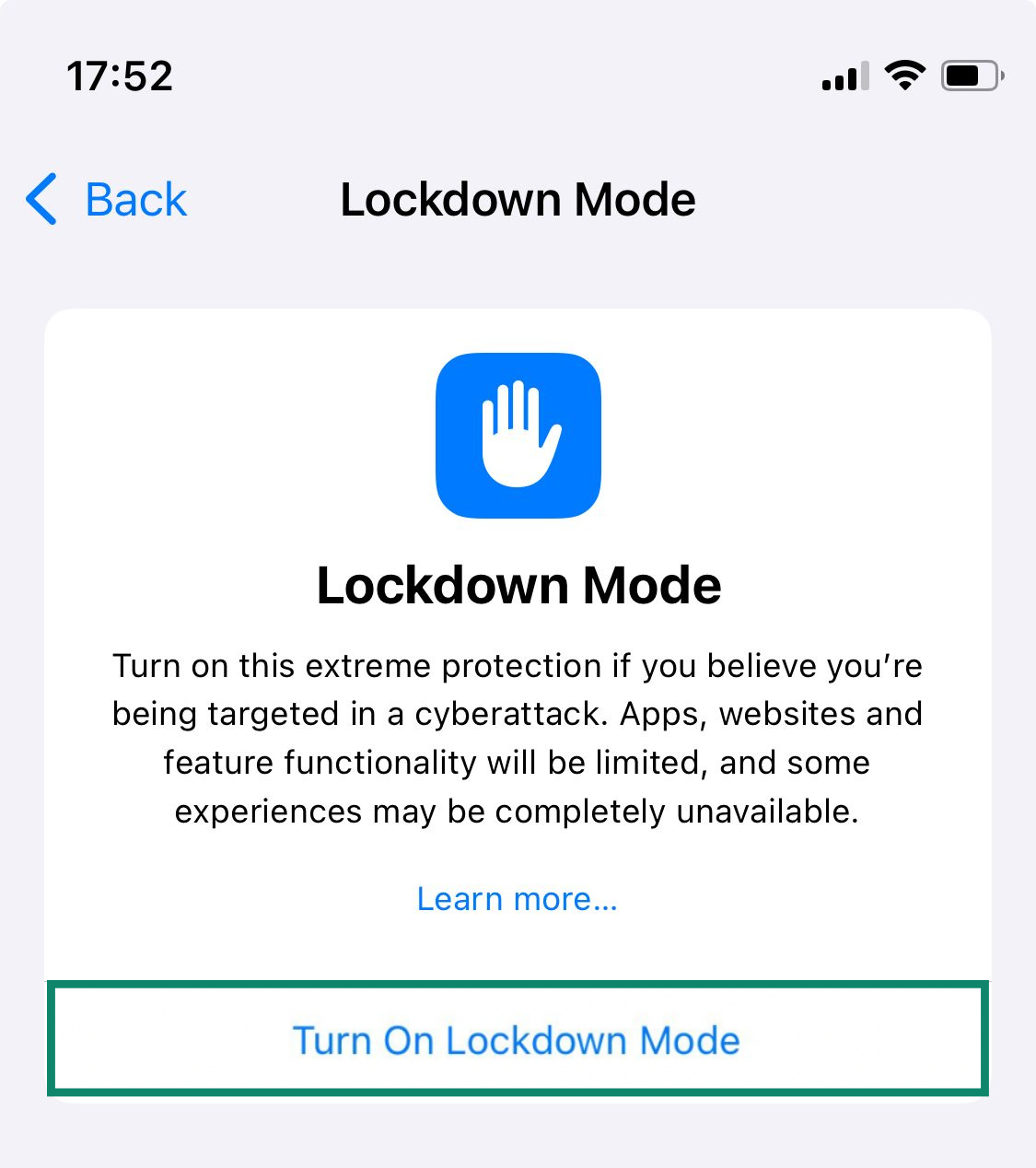This screenshot has width=1036, height=1168.
Task: Tap the ellipsis after Learn more
Action: tap(603, 901)
